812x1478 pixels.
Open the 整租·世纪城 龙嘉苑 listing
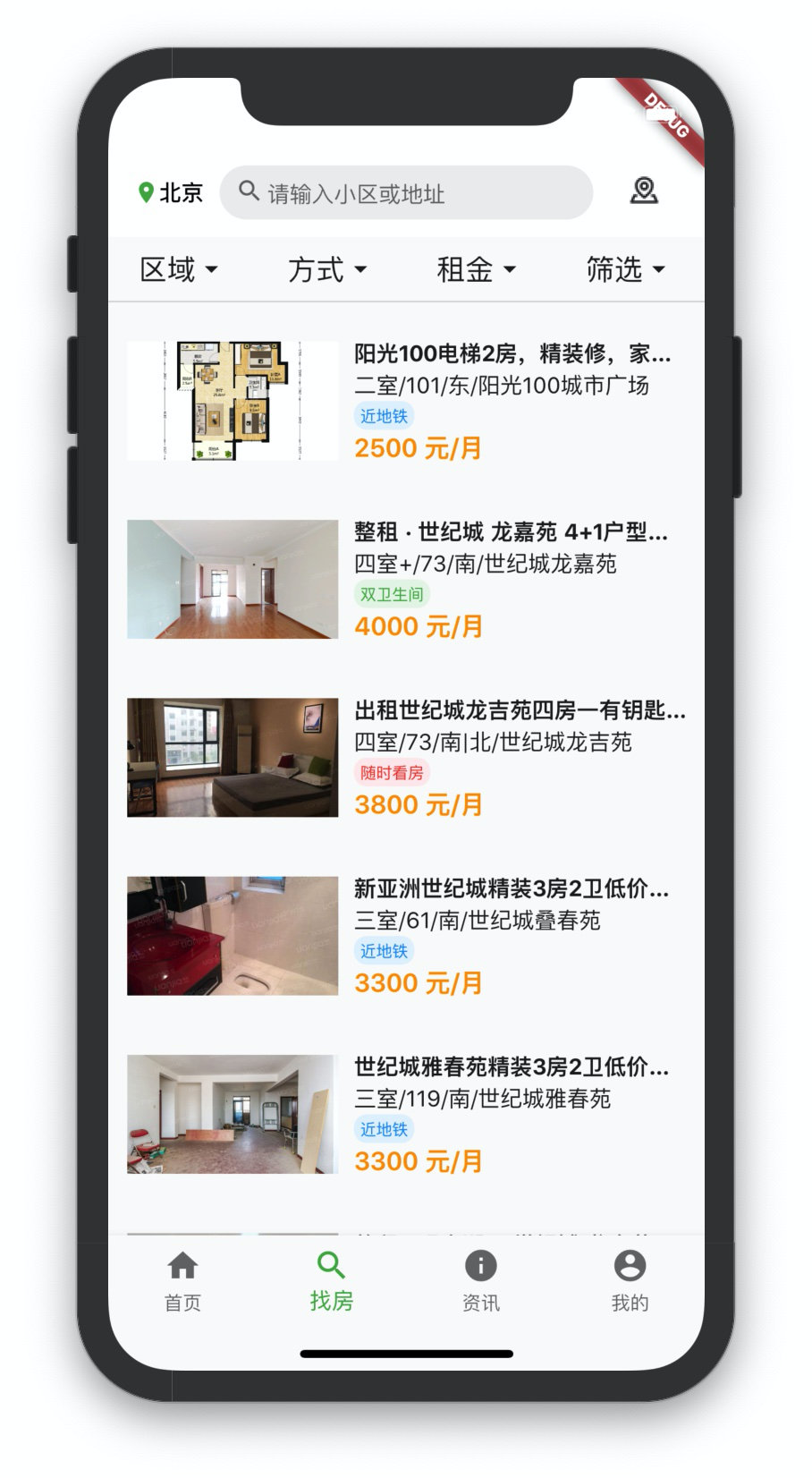point(406,579)
